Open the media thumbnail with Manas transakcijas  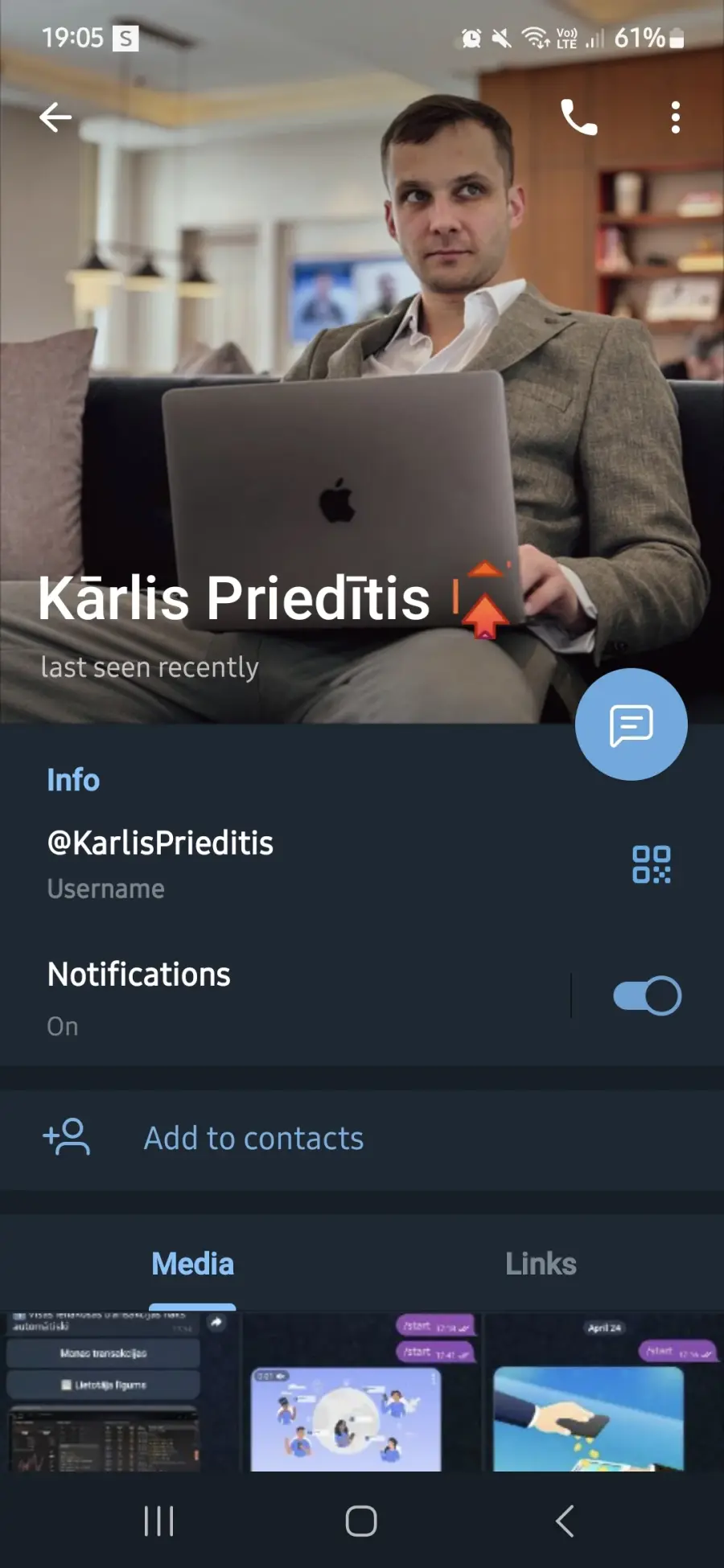(119, 1392)
